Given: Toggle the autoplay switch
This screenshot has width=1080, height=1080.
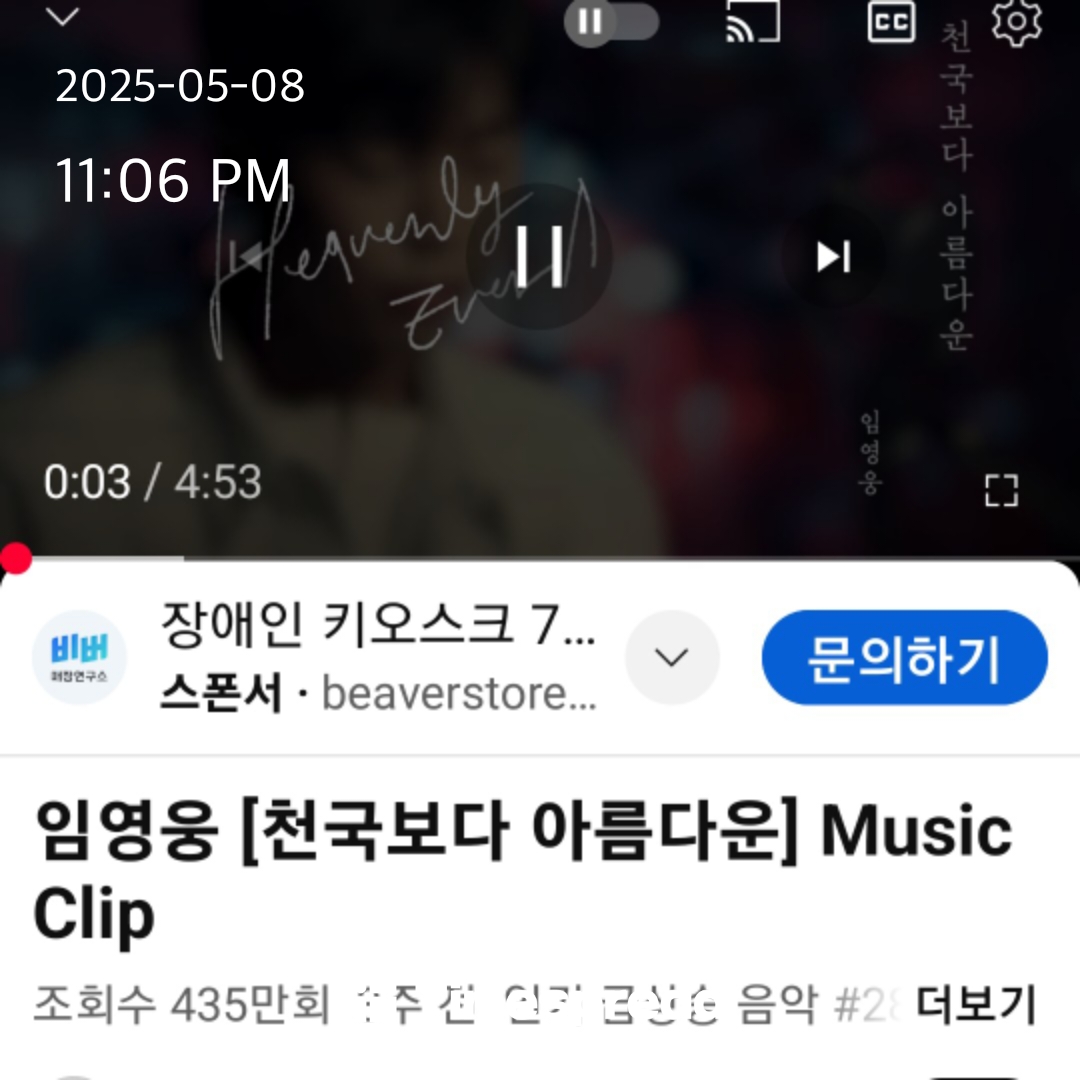Looking at the screenshot, I should click(x=611, y=22).
